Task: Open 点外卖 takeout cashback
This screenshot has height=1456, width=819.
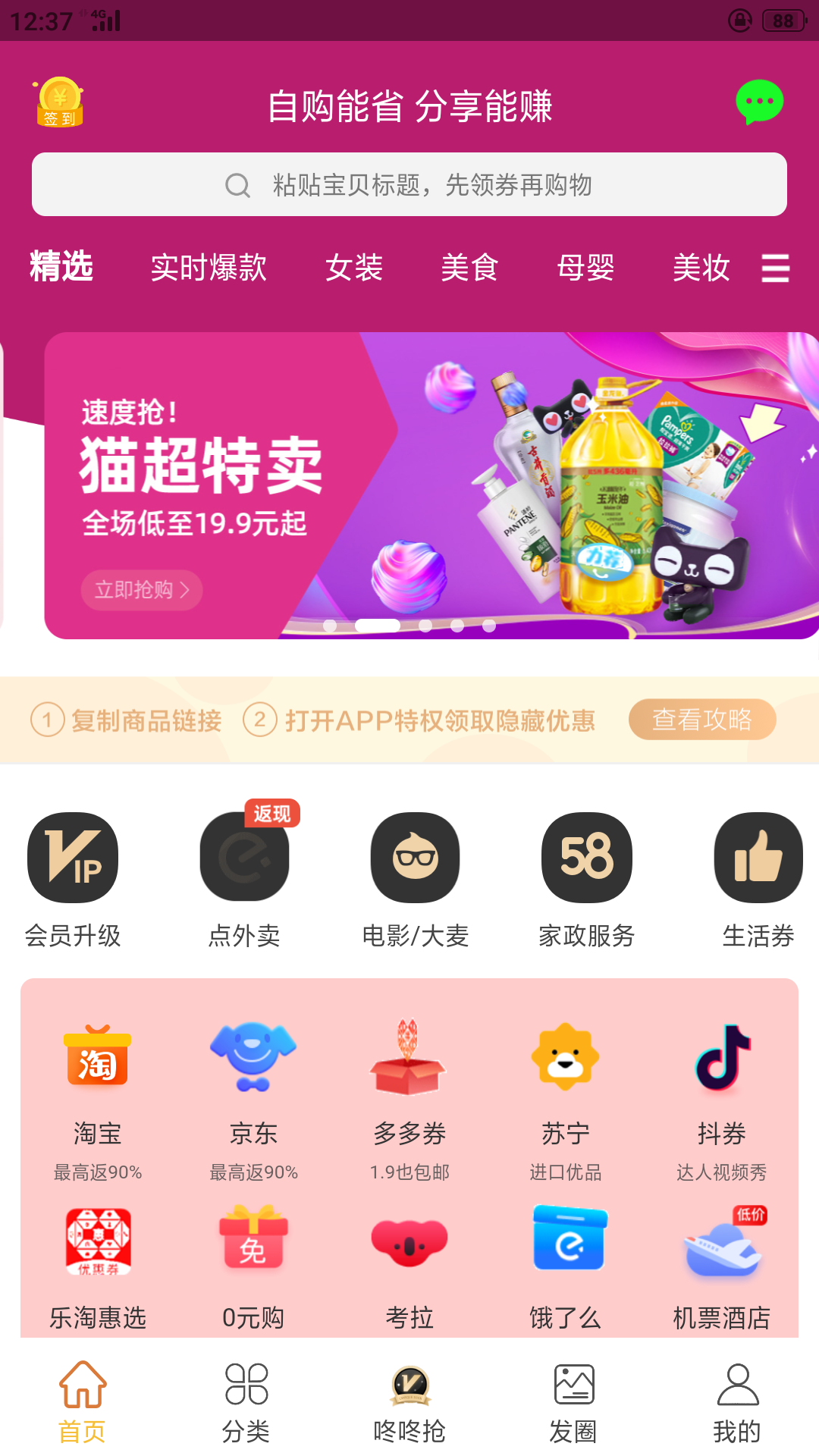Action: pyautogui.click(x=244, y=880)
